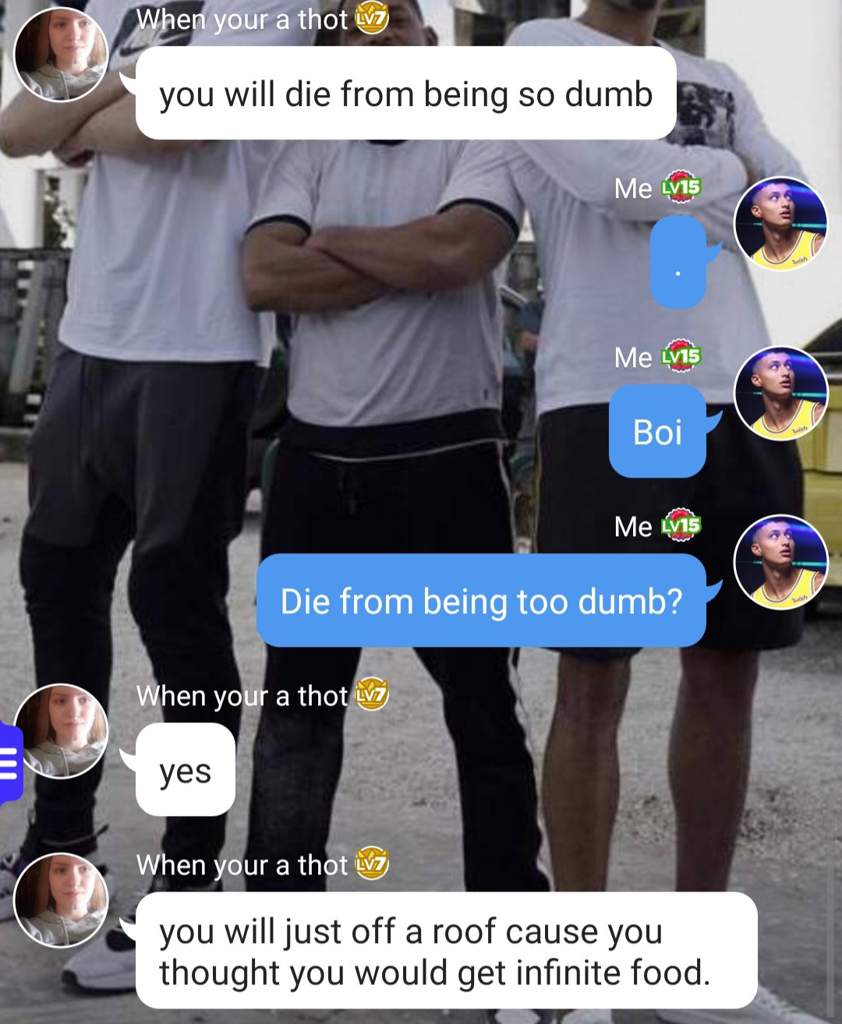Tap sender's avatar beside "you will die" message
This screenshot has width=842, height=1024.
pyautogui.click(x=61, y=54)
